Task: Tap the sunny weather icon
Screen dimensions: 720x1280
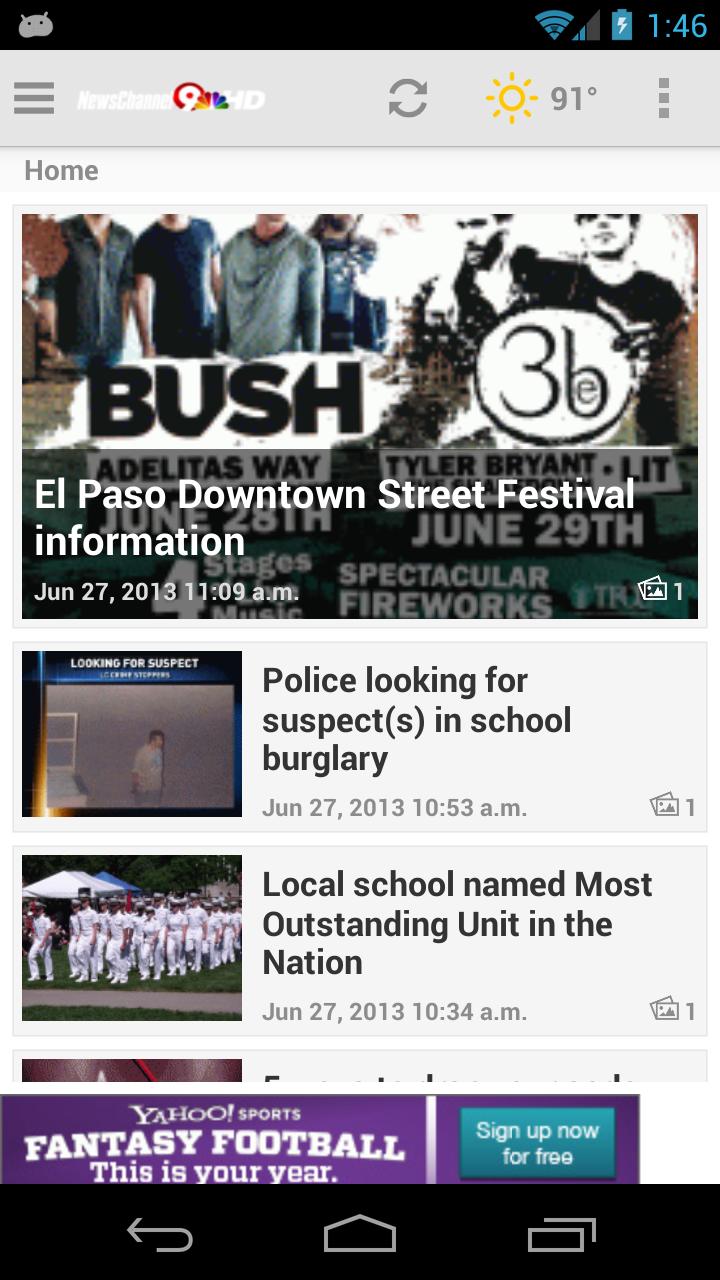Action: coord(513,98)
